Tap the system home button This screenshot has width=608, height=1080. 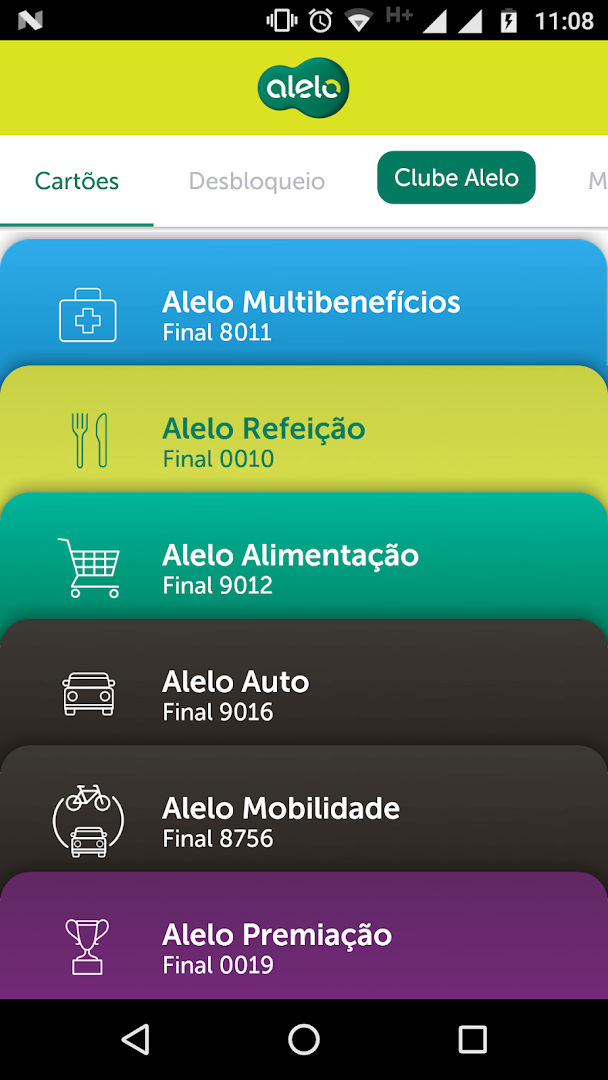304,1039
